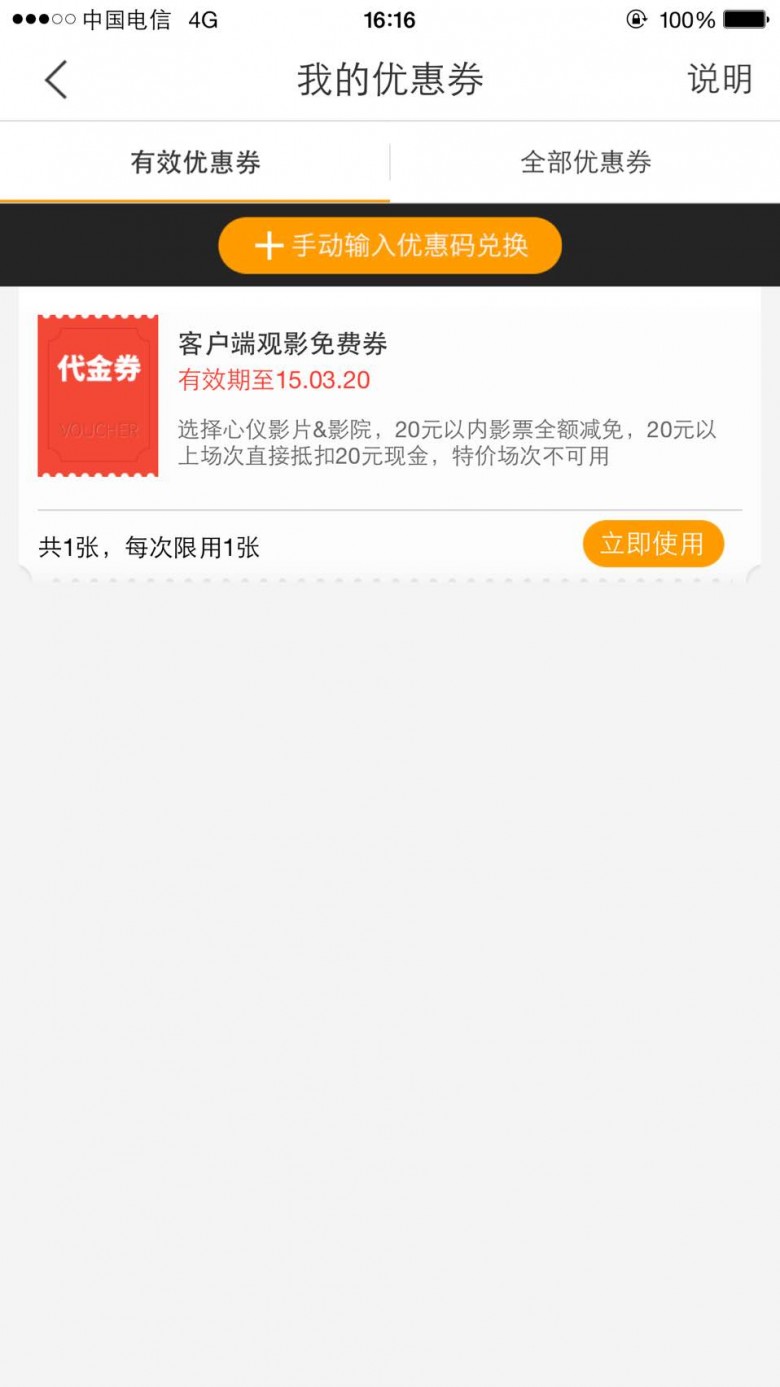Open the 说明 instructions page
Viewport: 780px width, 1387px height.
click(x=719, y=79)
